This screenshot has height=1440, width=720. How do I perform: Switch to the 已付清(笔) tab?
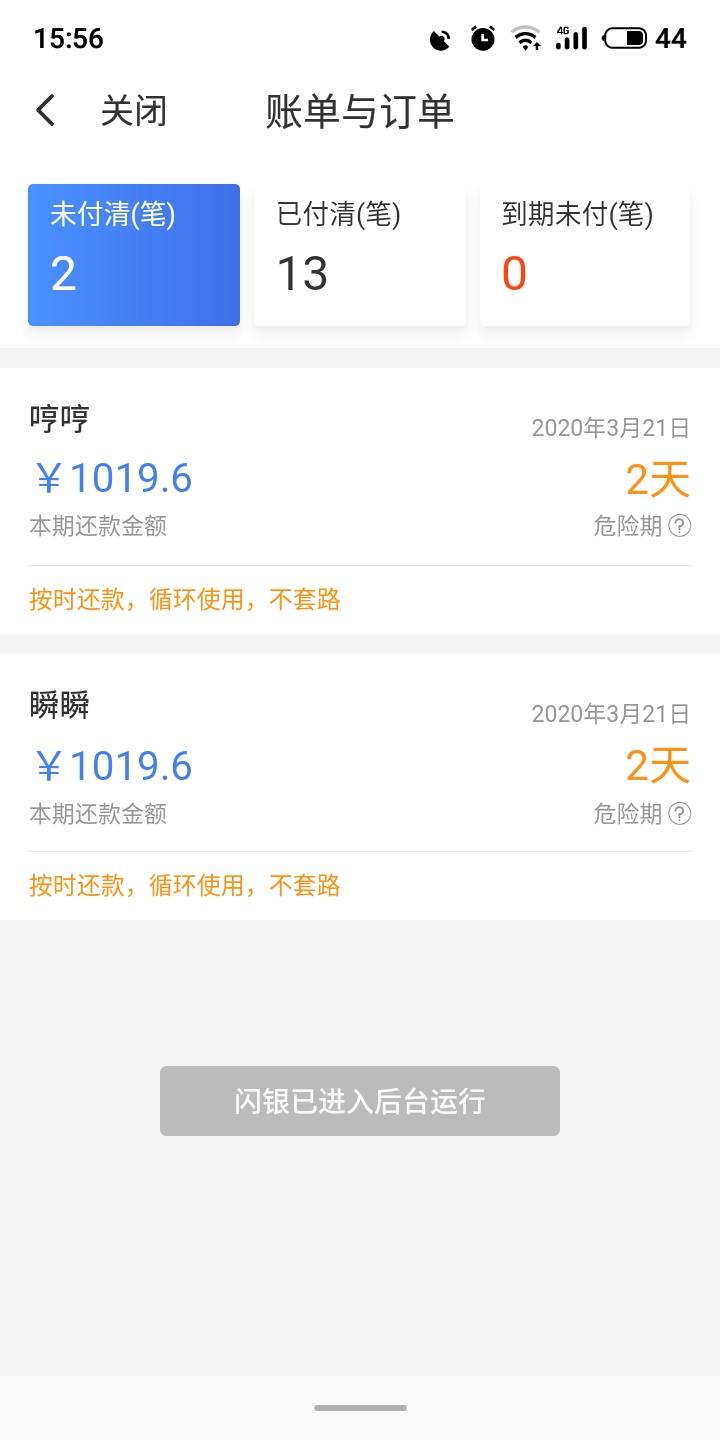[360, 255]
